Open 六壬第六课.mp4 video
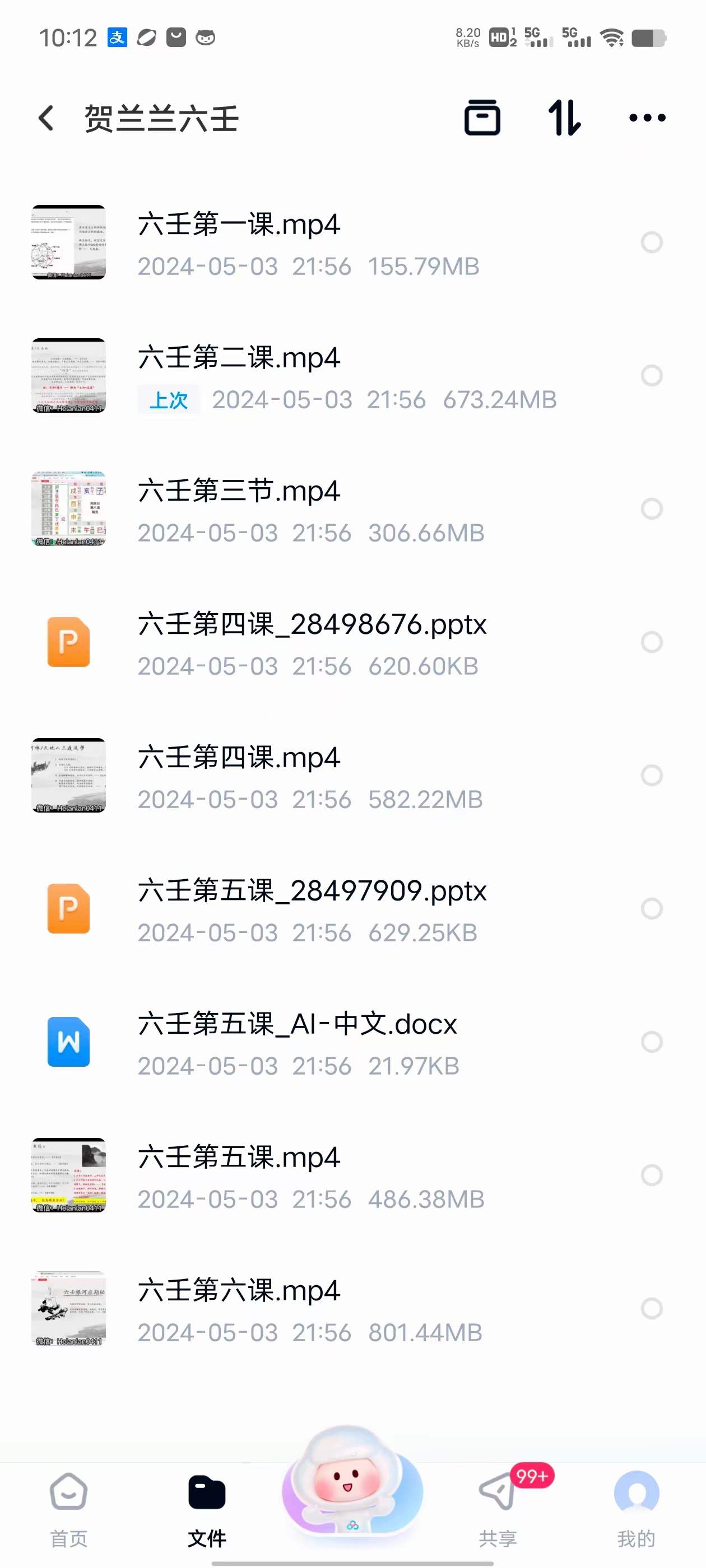Image resolution: width=706 pixels, height=1568 pixels. pyautogui.click(x=352, y=1309)
